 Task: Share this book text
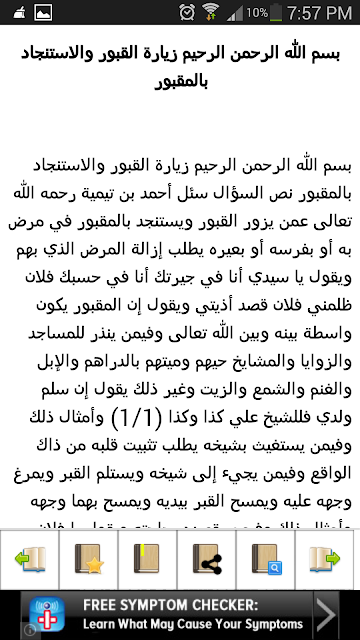pyautogui.click(x=207, y=559)
